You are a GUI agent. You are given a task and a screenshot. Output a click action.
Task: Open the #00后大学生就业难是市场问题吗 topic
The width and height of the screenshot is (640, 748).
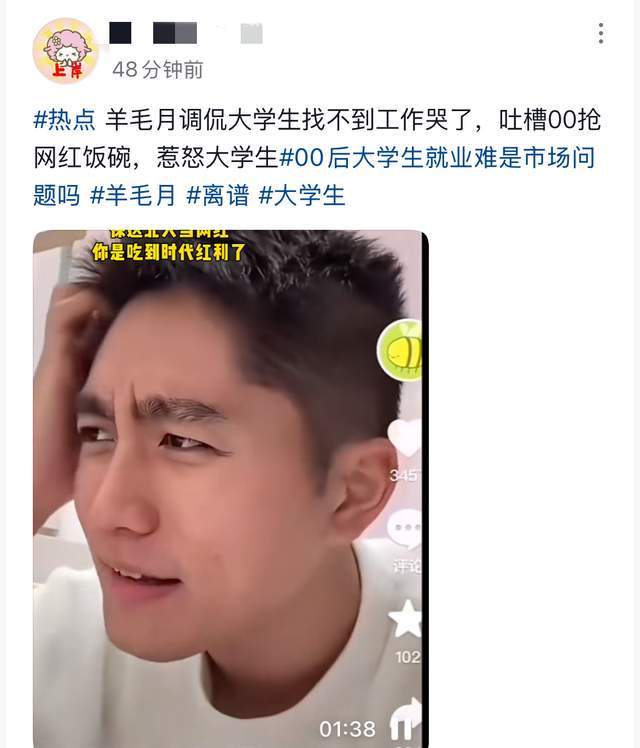pyautogui.click(x=440, y=158)
